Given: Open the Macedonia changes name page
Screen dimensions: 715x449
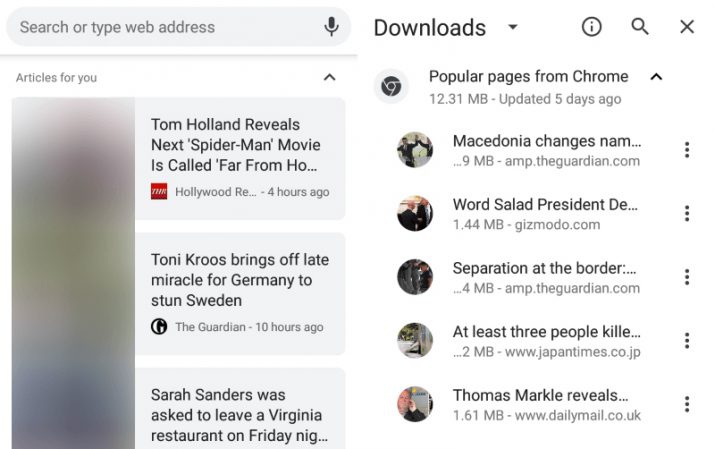Looking at the screenshot, I should [545, 150].
